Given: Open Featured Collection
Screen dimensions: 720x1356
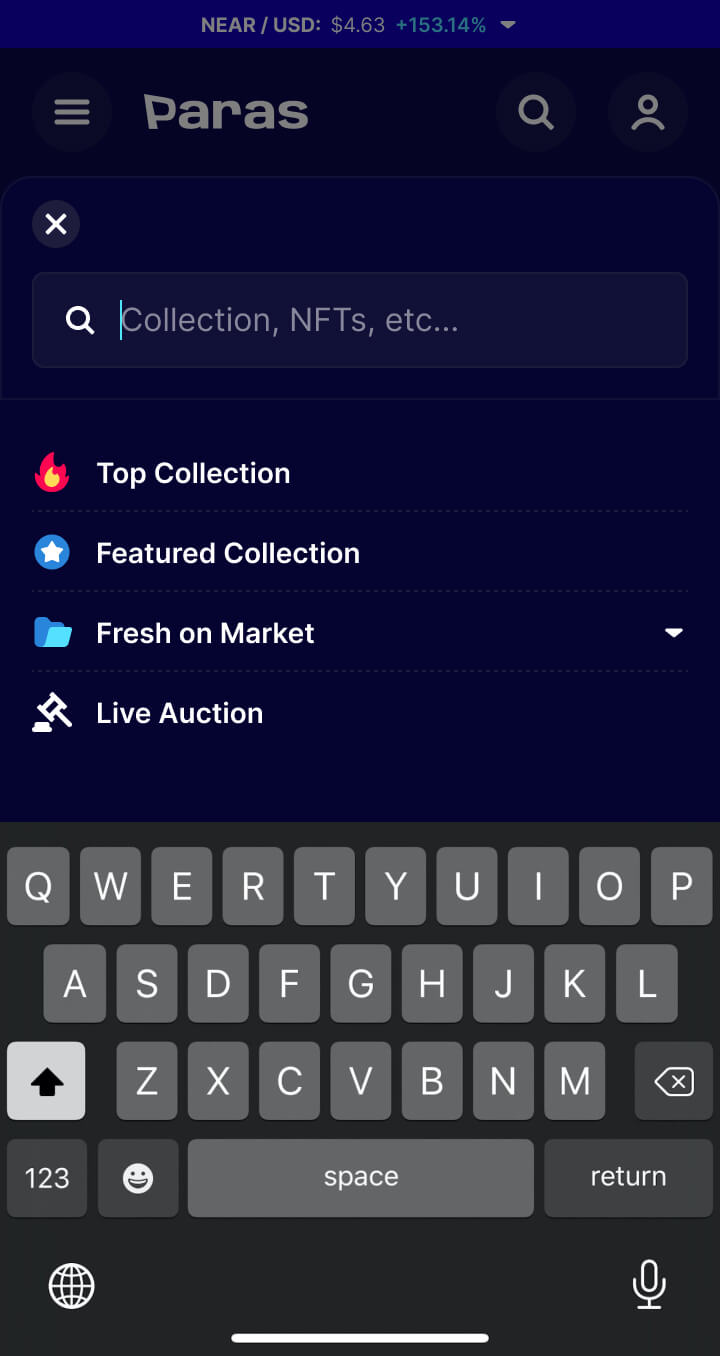Looking at the screenshot, I should 227,553.
